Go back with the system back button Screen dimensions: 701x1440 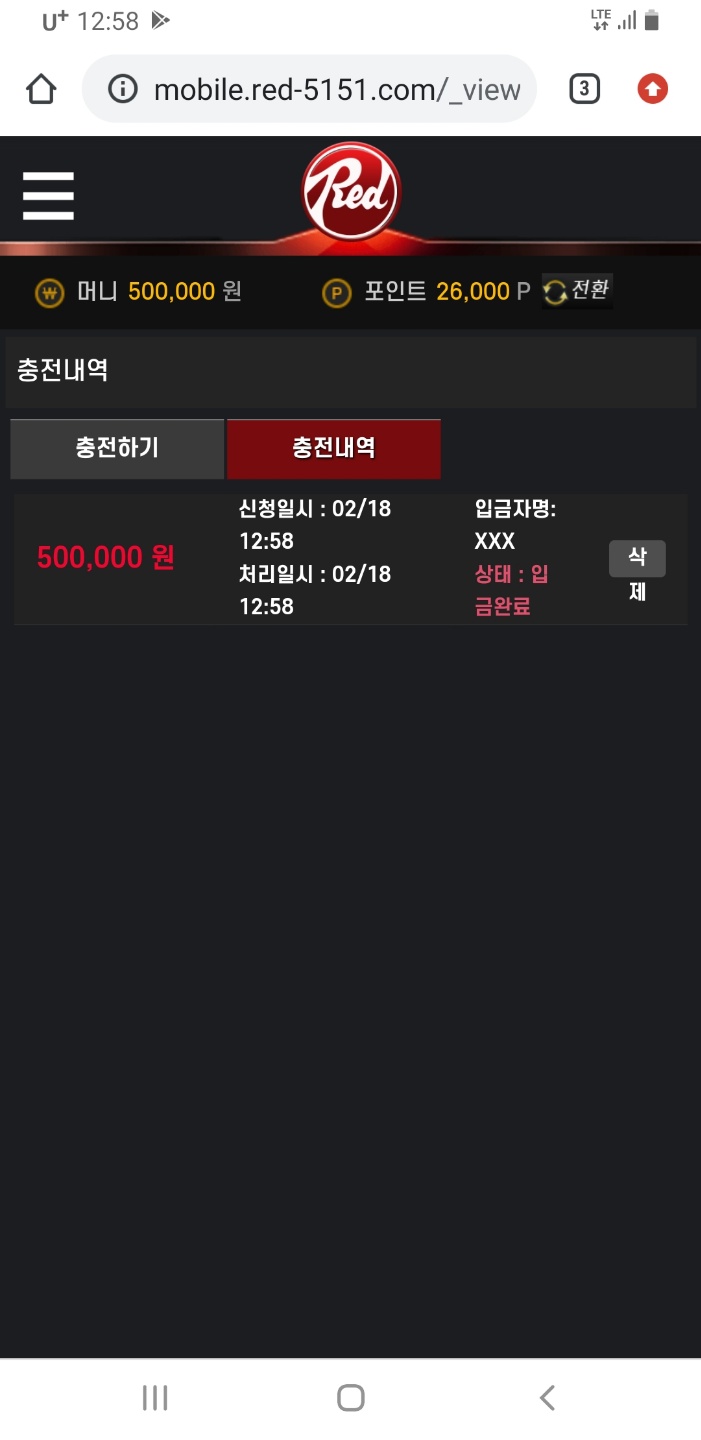546,1397
